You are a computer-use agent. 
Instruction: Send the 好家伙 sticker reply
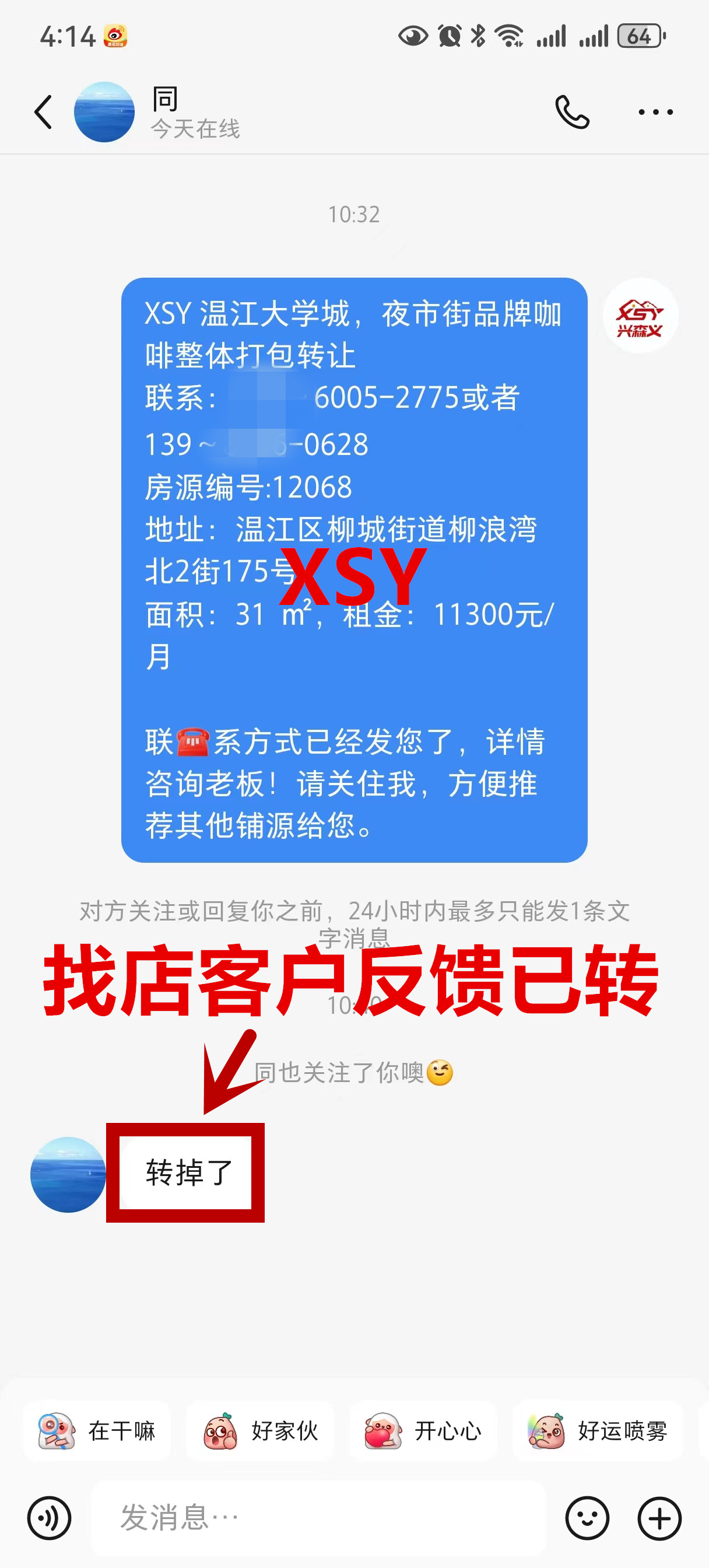[x=261, y=1430]
